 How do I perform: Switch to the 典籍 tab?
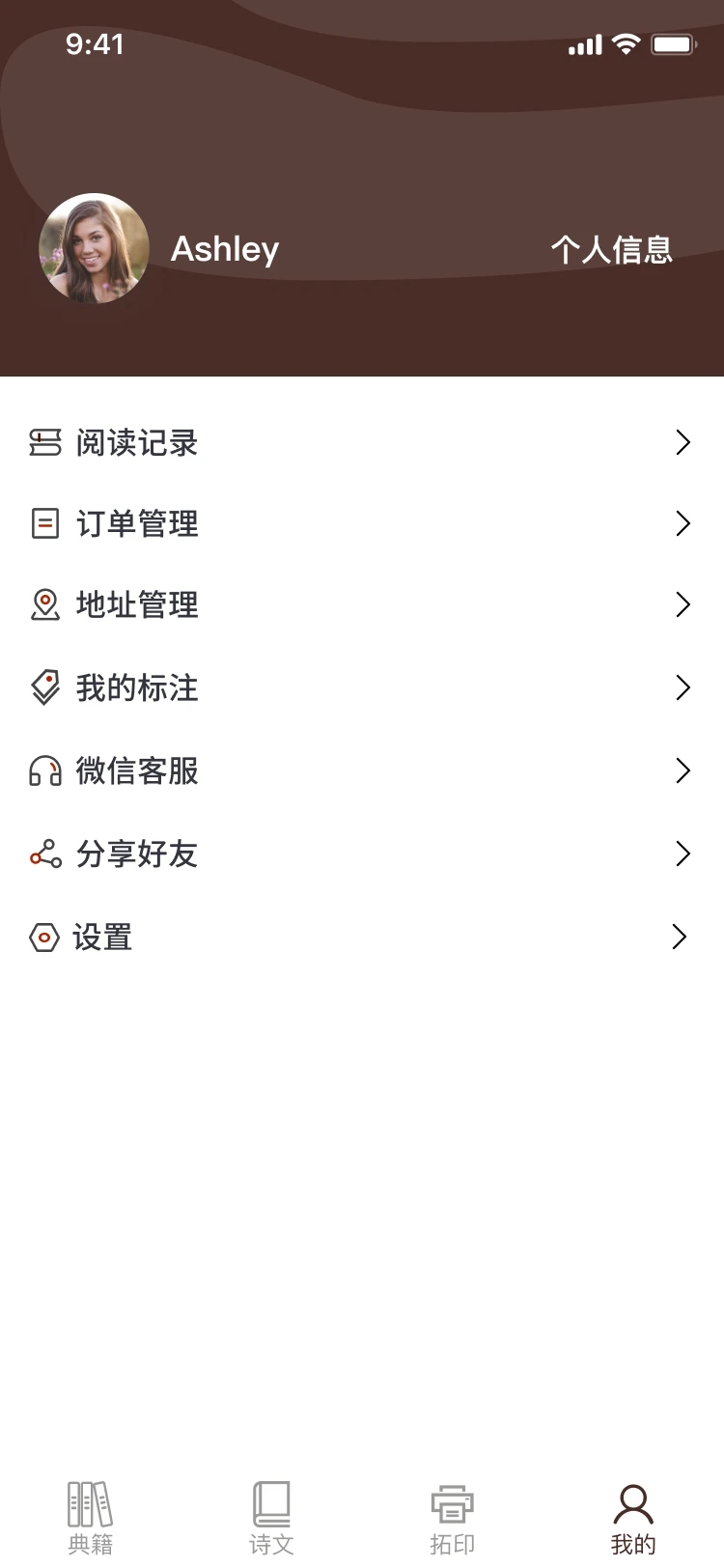(x=91, y=1518)
